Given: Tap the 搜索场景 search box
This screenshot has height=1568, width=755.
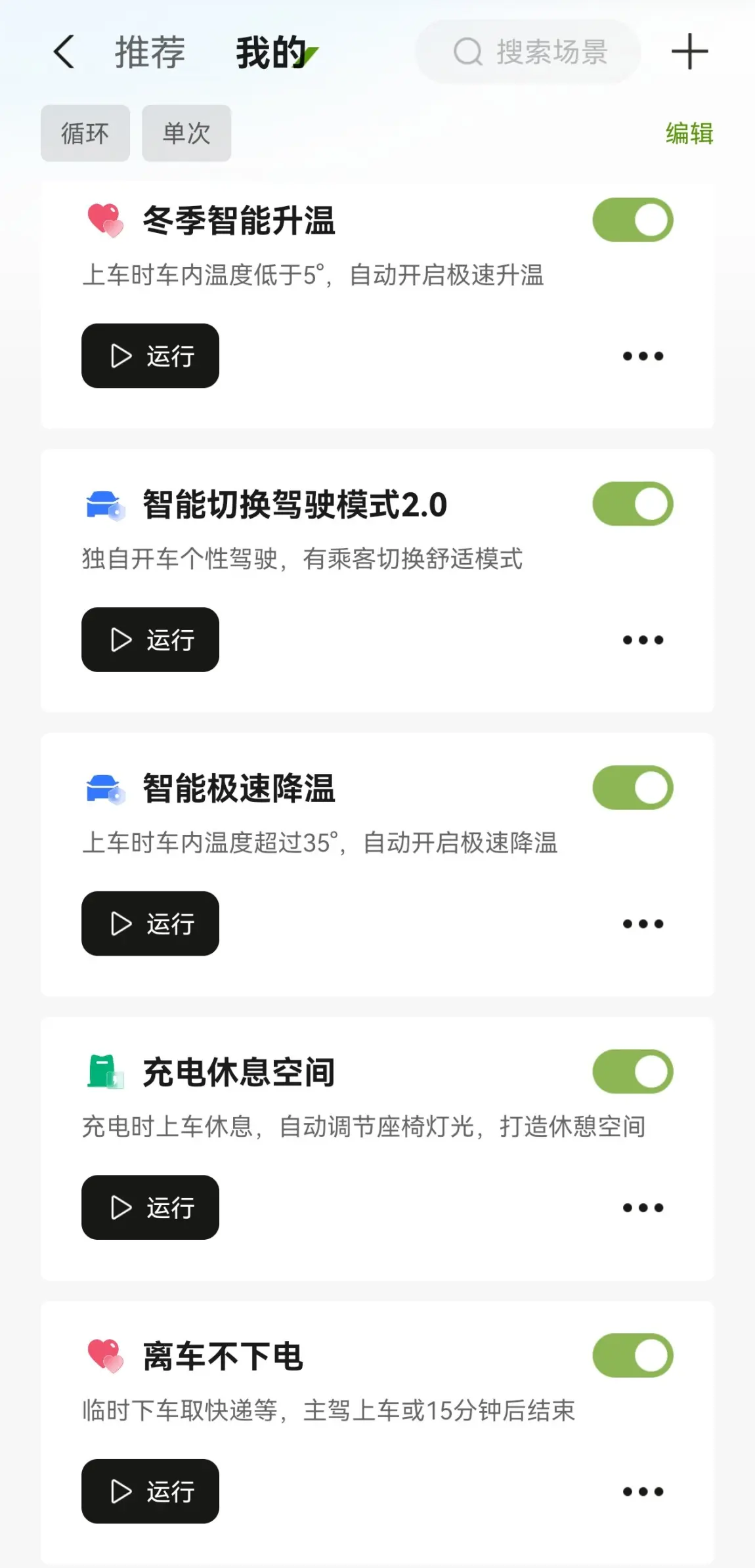Looking at the screenshot, I should pyautogui.click(x=528, y=52).
